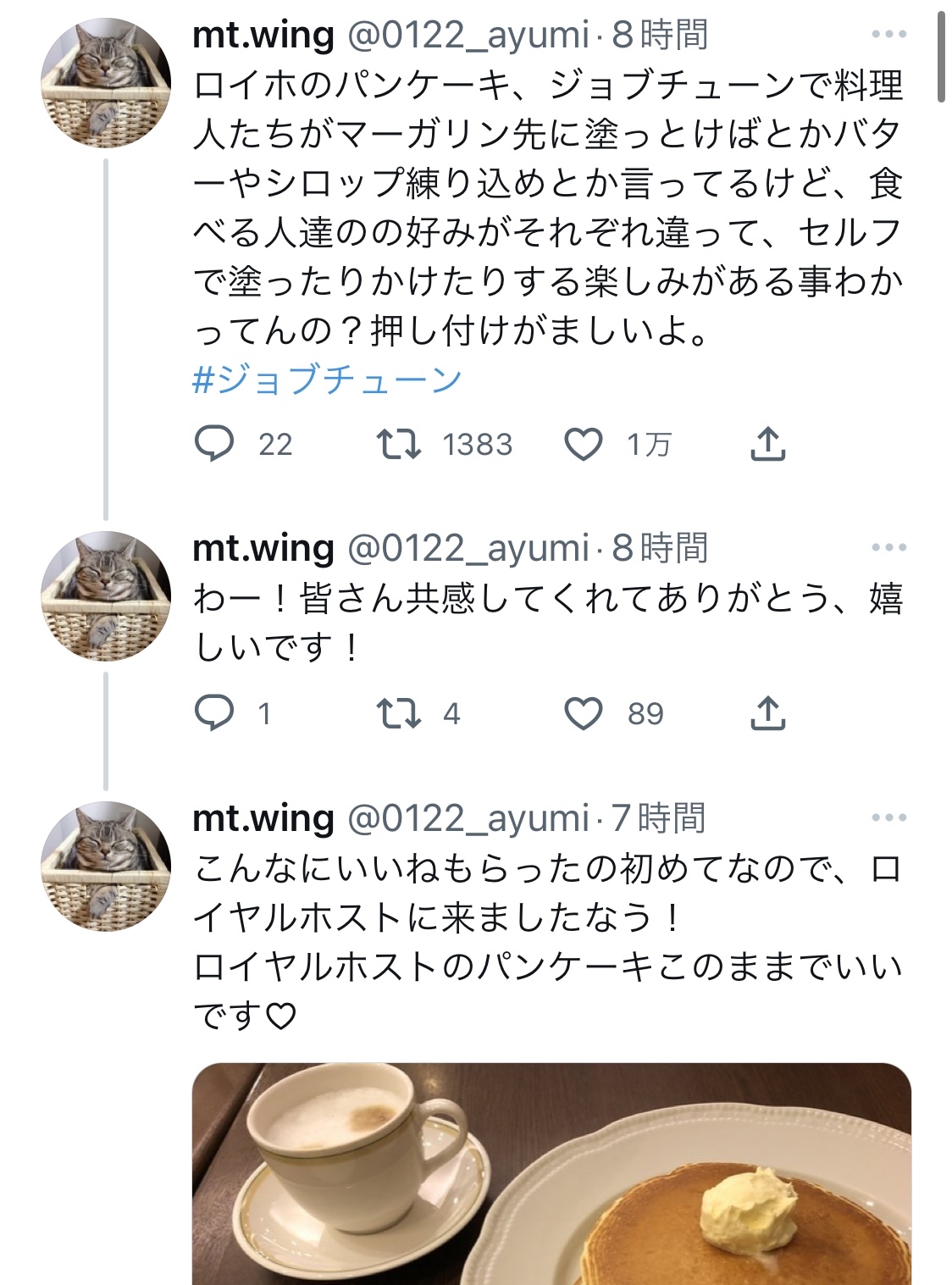
Task: Share the ロイホのパンケーキ tweet
Action: (x=767, y=443)
